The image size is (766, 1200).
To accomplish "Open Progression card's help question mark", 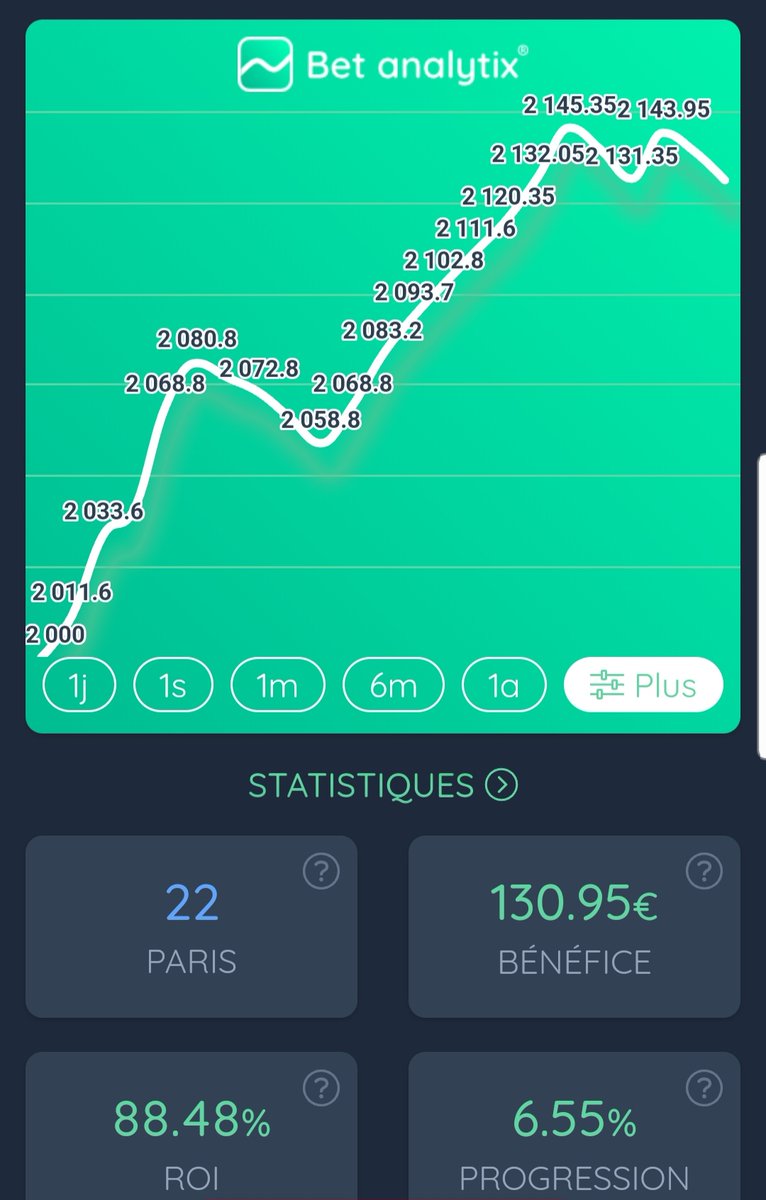I will [x=704, y=1088].
